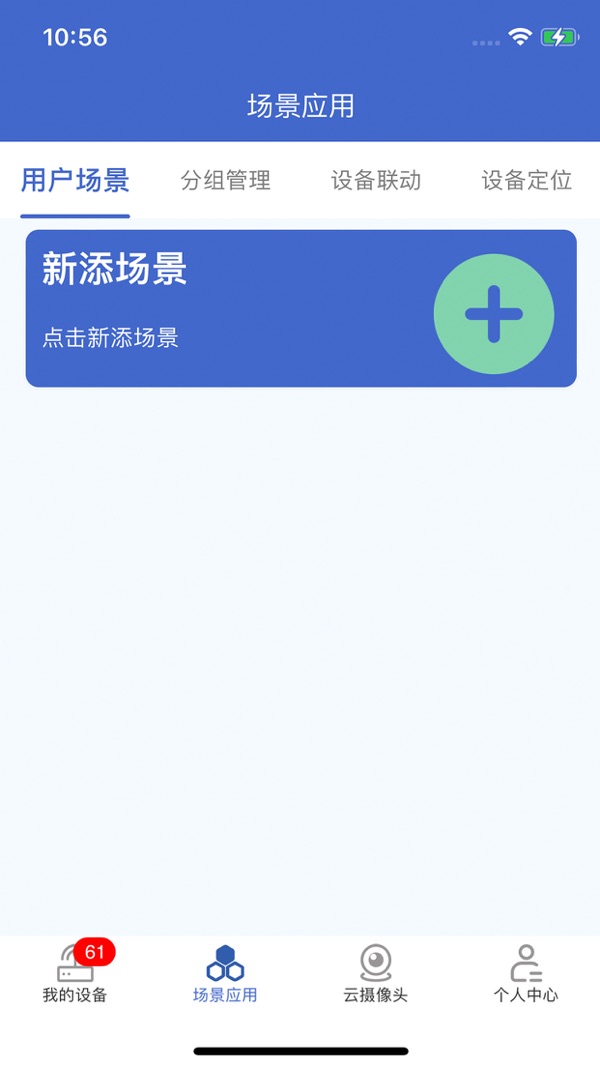Switch to the 设备联动 tab
Image resolution: width=600 pixels, height=1067 pixels.
pyautogui.click(x=376, y=181)
